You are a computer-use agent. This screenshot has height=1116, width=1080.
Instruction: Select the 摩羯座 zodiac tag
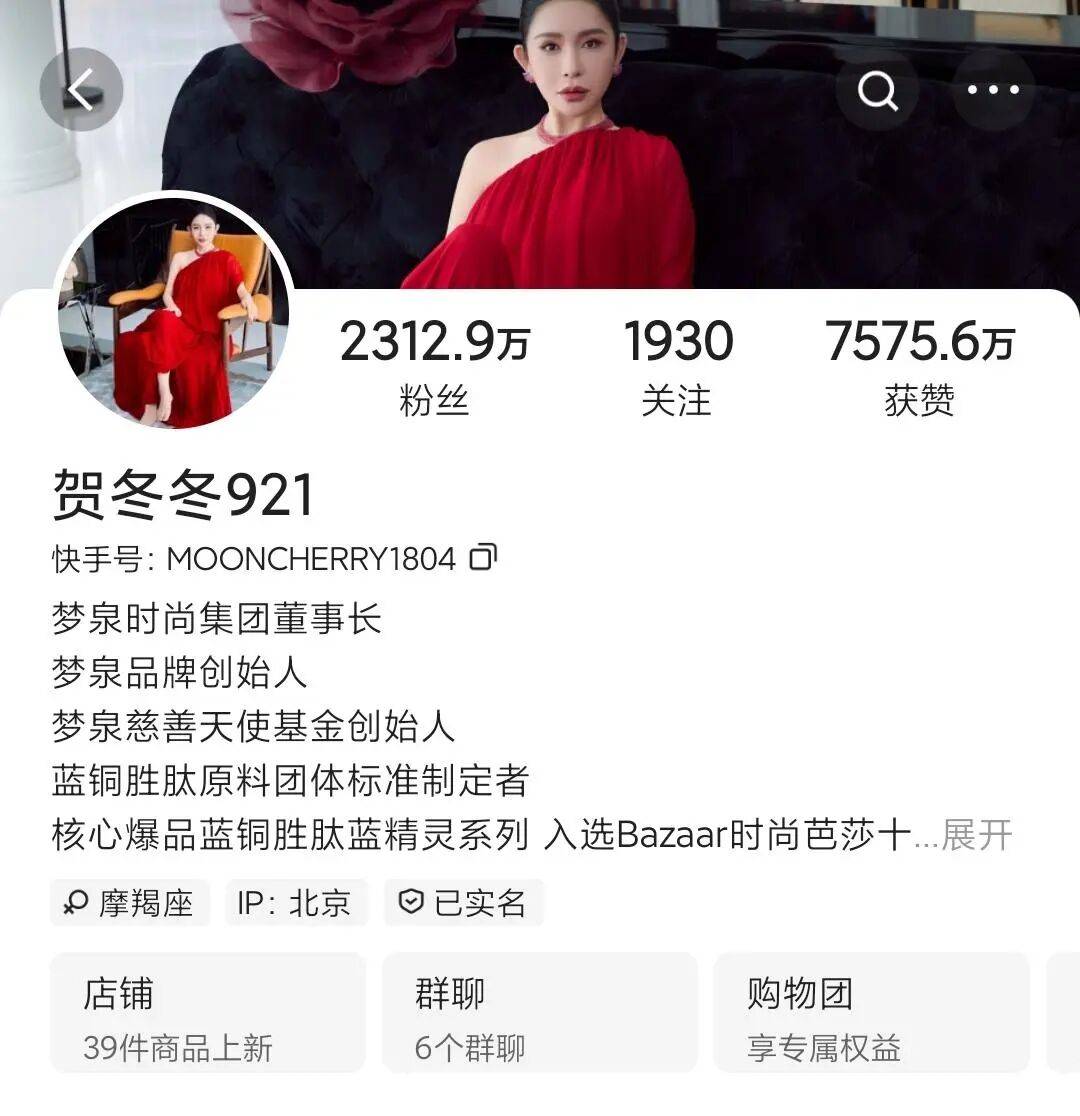click(130, 903)
